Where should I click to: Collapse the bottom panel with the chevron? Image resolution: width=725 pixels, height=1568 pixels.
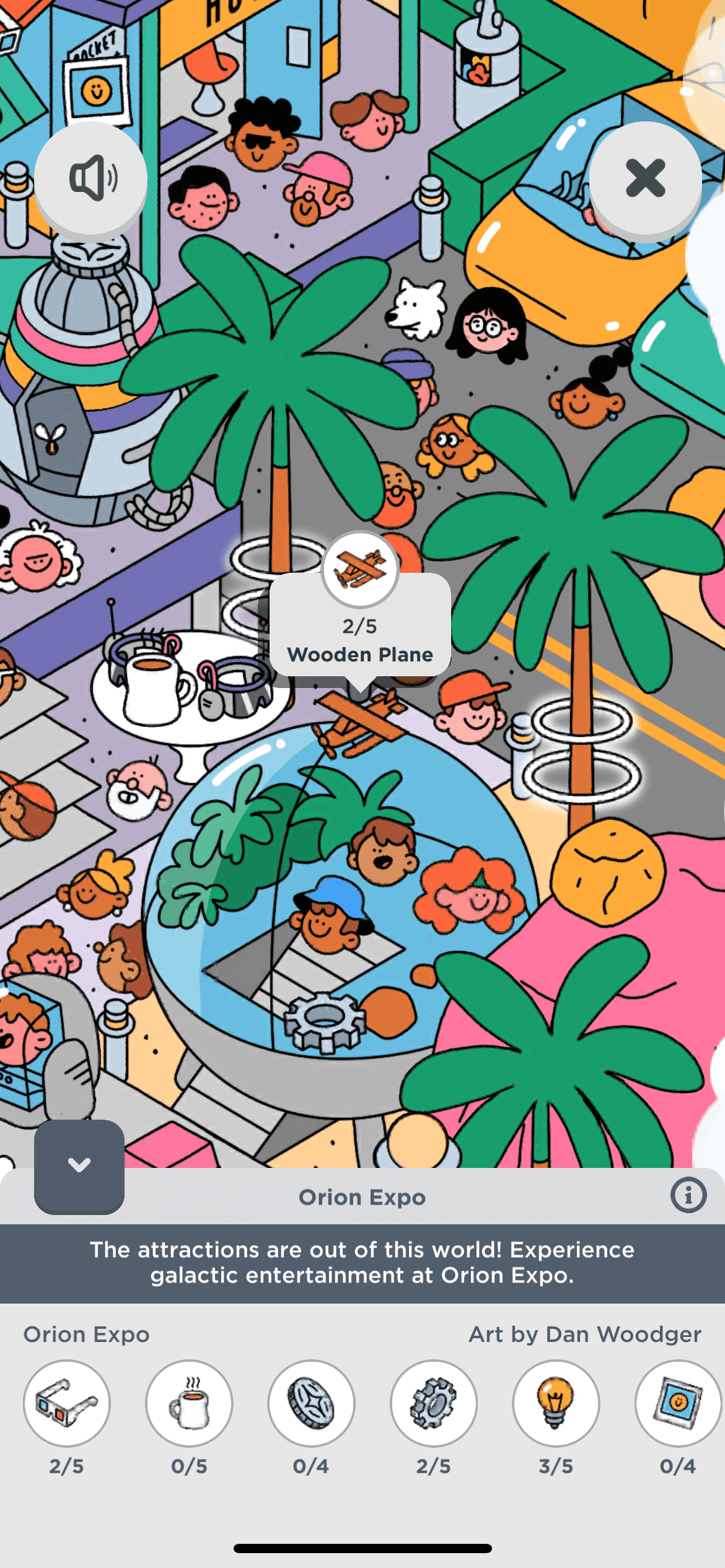pos(79,1165)
